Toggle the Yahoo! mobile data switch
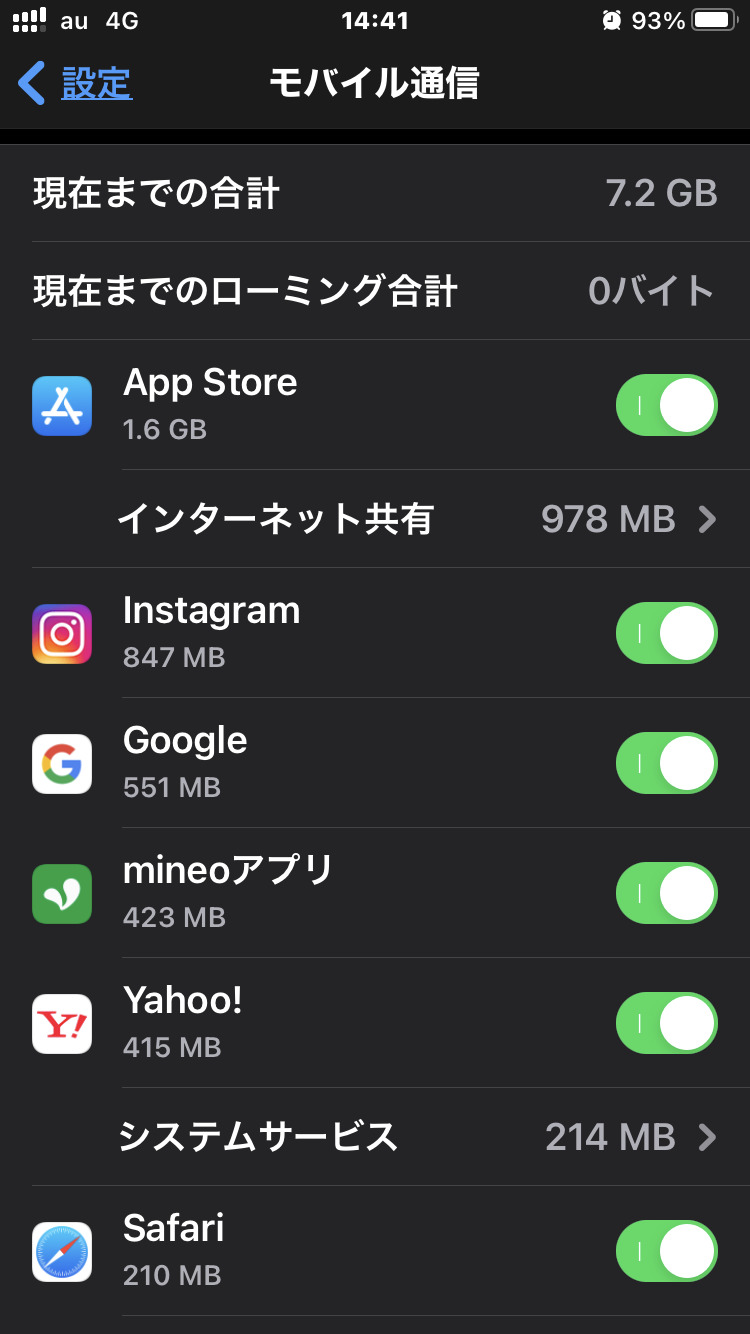The height and width of the screenshot is (1334, 750). coord(666,1023)
